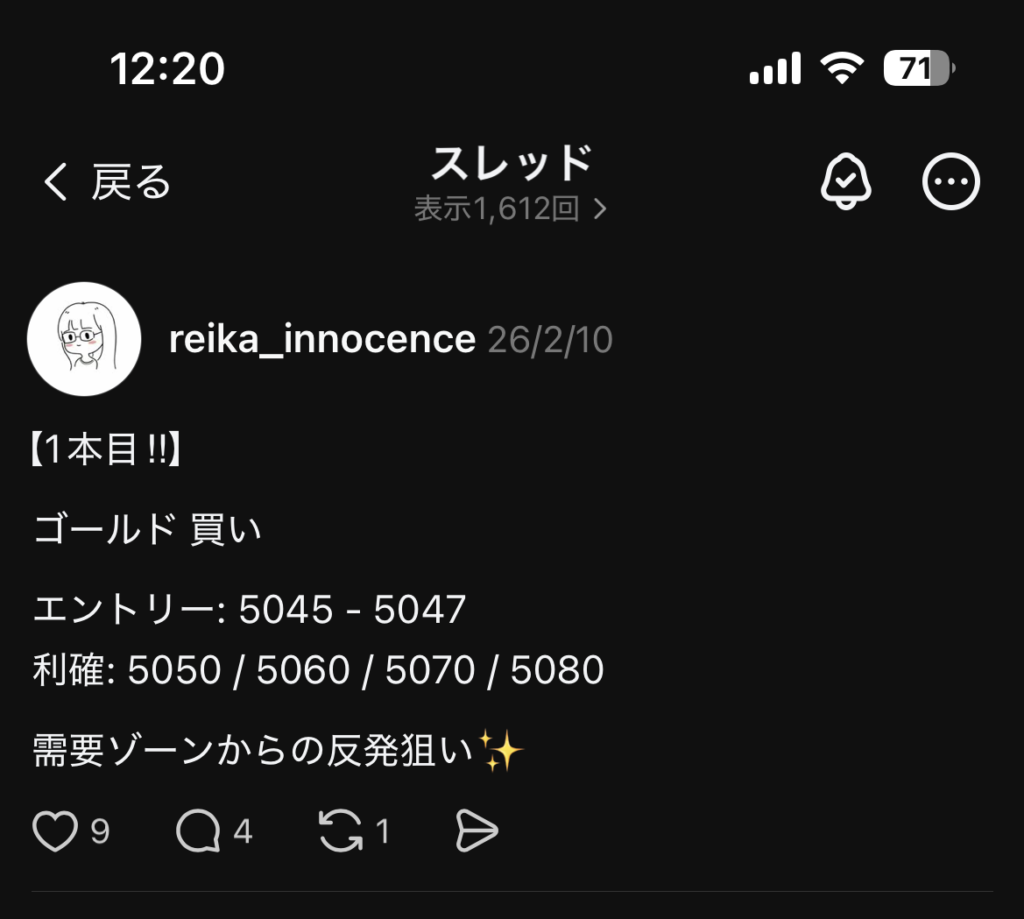Open the reika_innocence username link
Screen dimensions: 1024x919
tap(322, 340)
